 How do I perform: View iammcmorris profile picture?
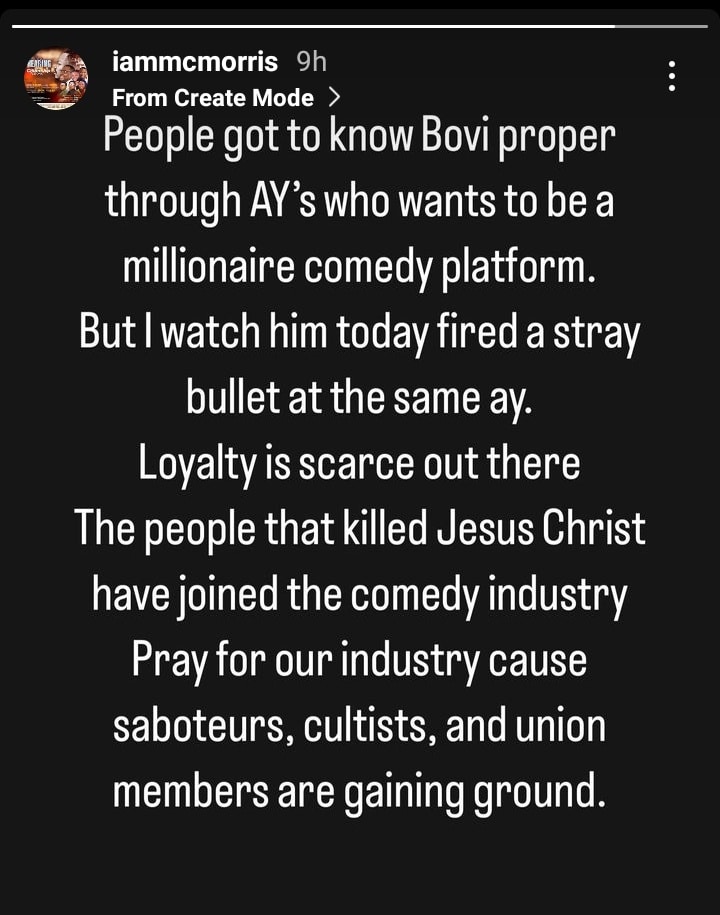[56, 78]
